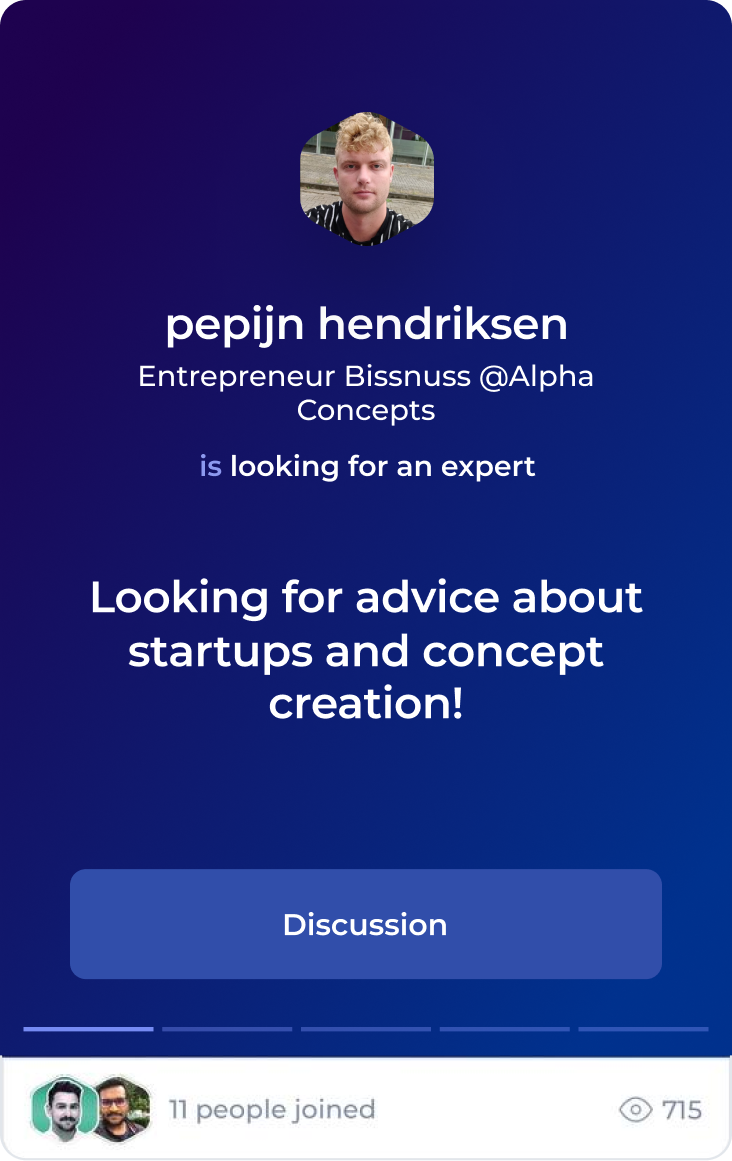Click the first member avatar with mustache
This screenshot has height=1161, width=732.
click(62, 1110)
